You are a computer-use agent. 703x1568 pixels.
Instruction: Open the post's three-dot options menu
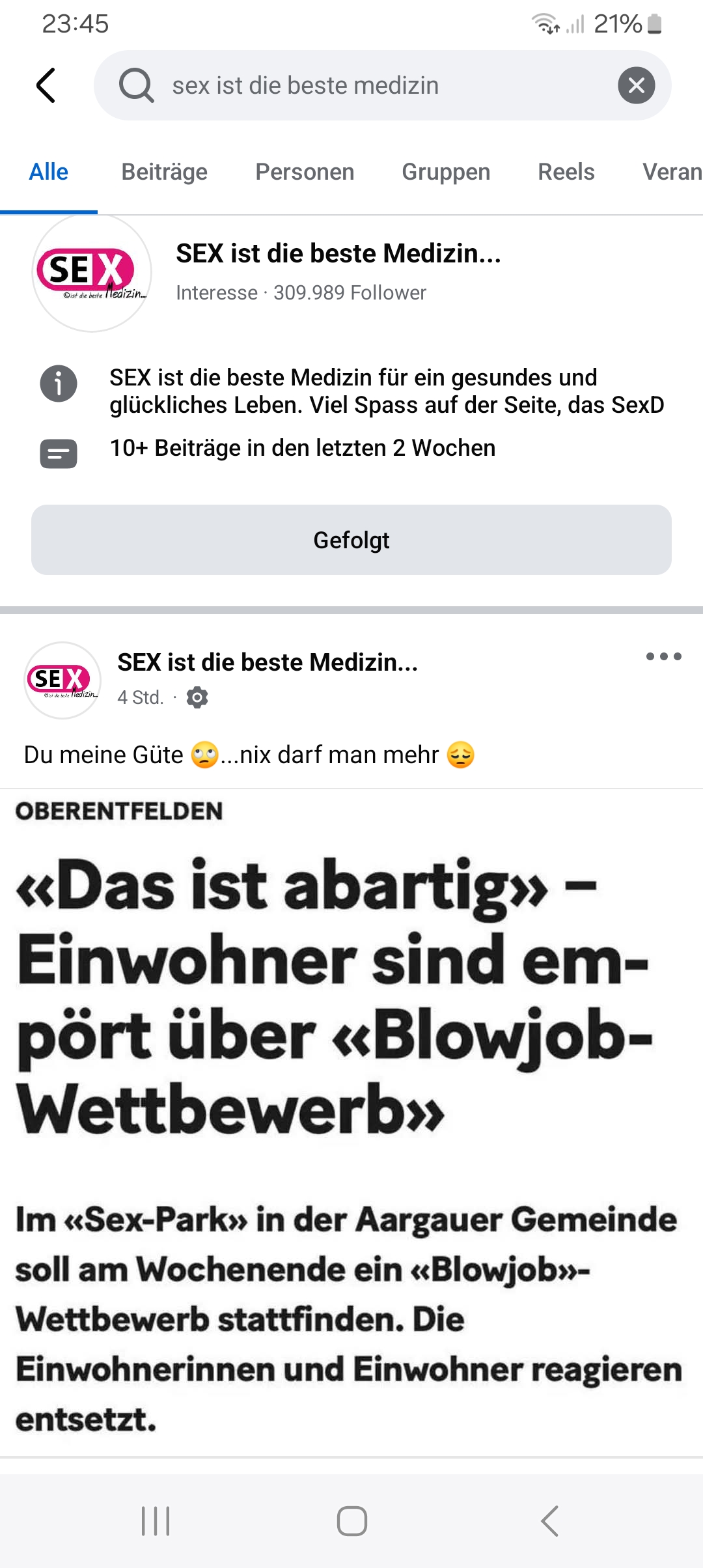[663, 656]
